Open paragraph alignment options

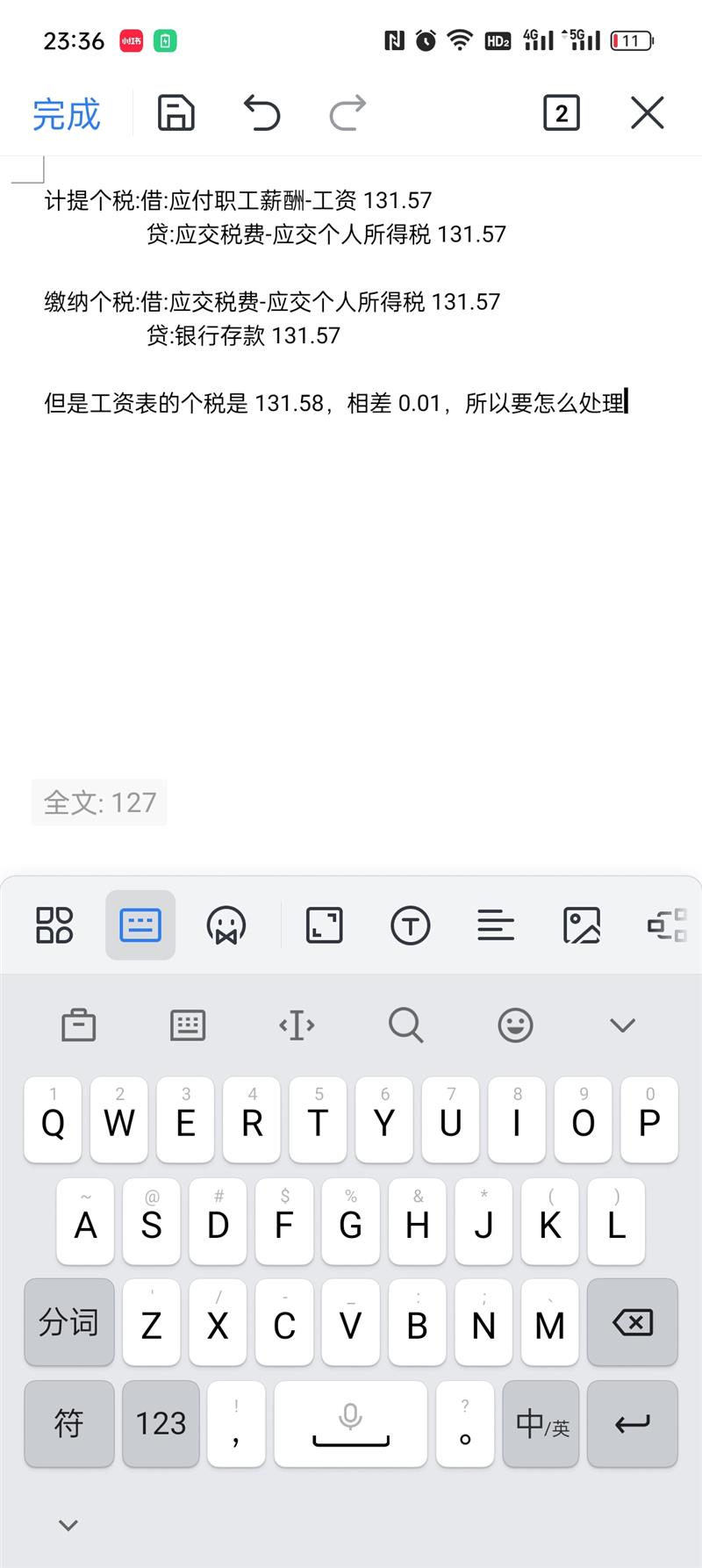point(496,925)
